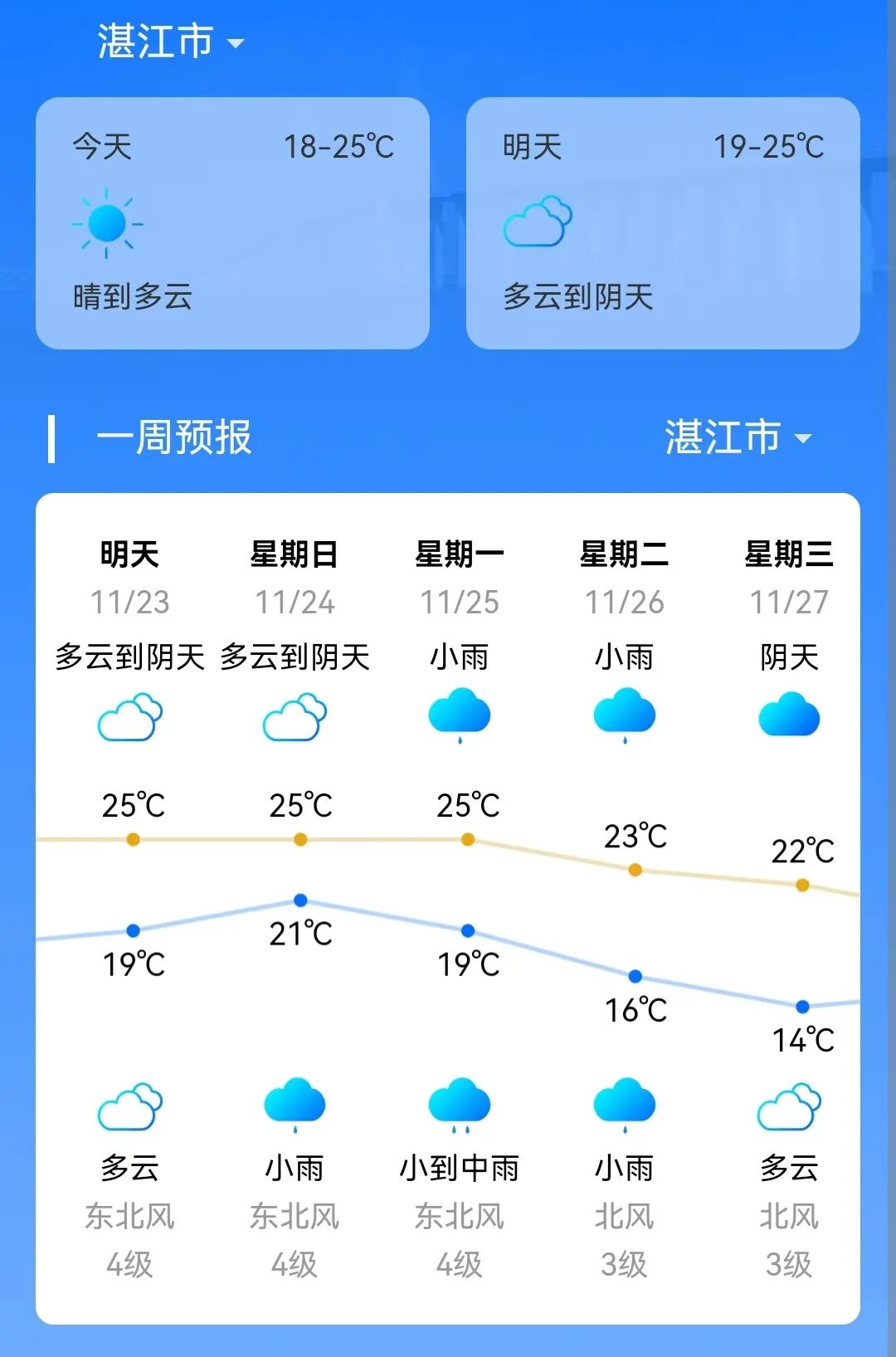This screenshot has width=896, height=1357.
Task: Open the 今天 weather card
Action: click(232, 222)
